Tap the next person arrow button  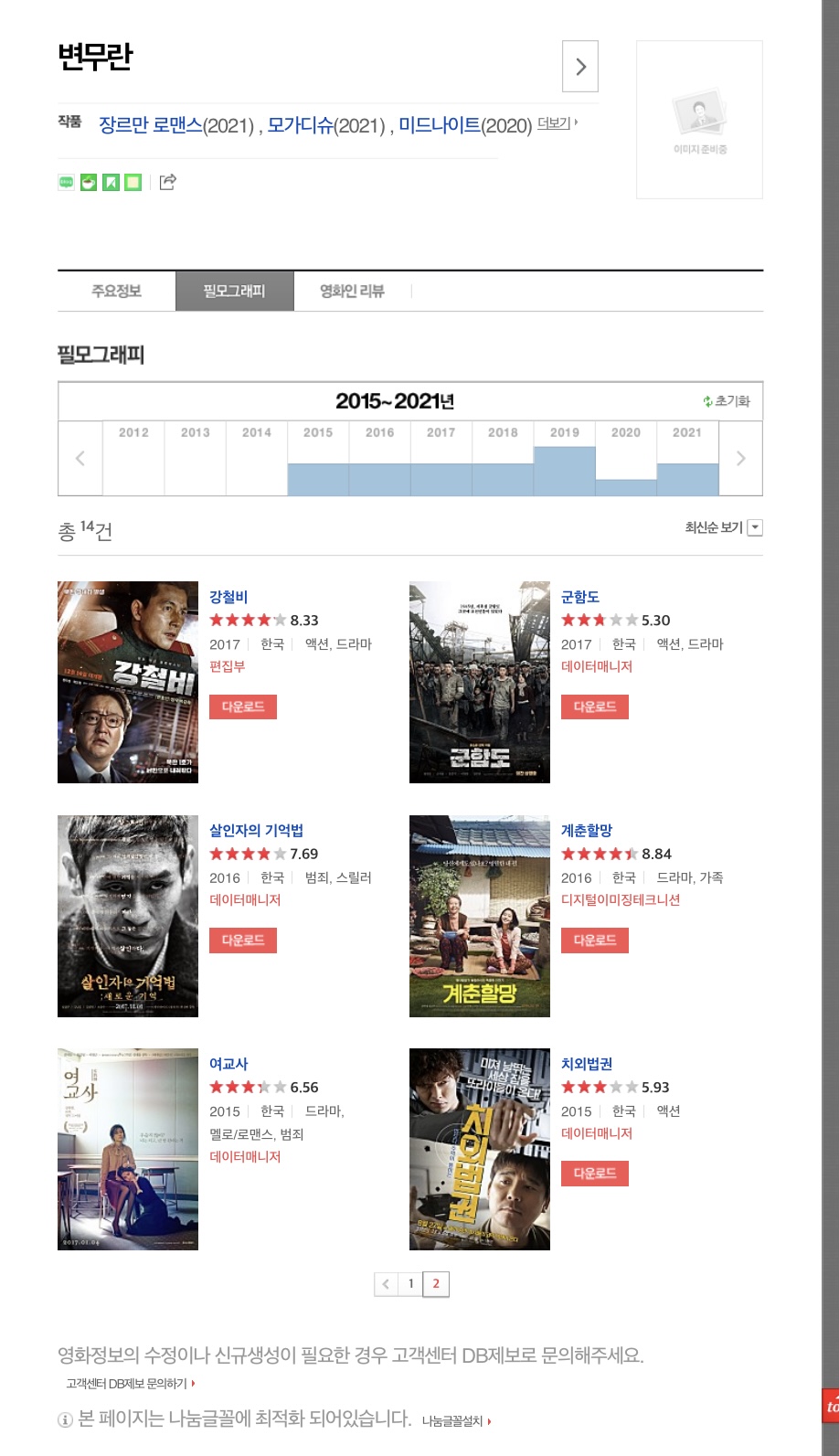pos(579,66)
